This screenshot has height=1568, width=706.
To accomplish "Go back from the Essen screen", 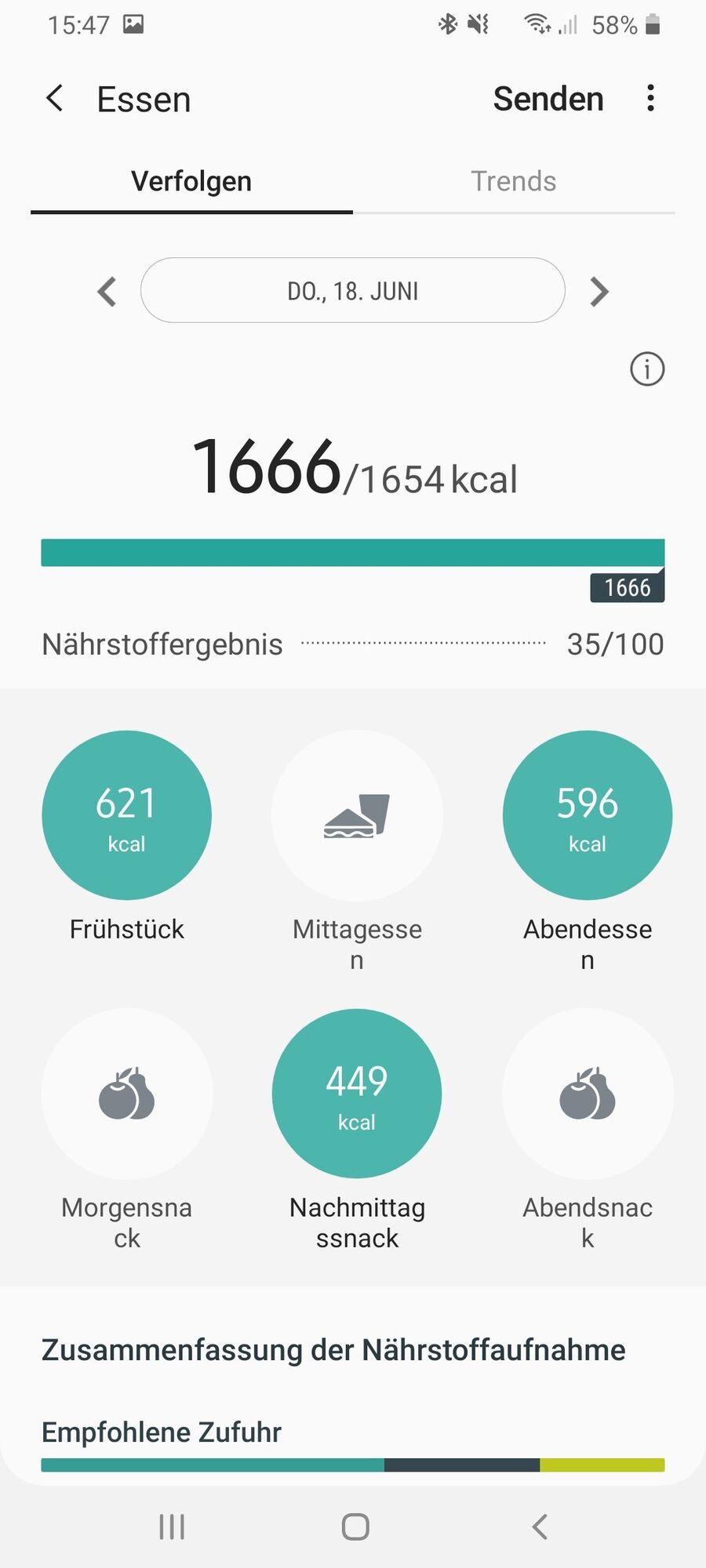I will (55, 99).
